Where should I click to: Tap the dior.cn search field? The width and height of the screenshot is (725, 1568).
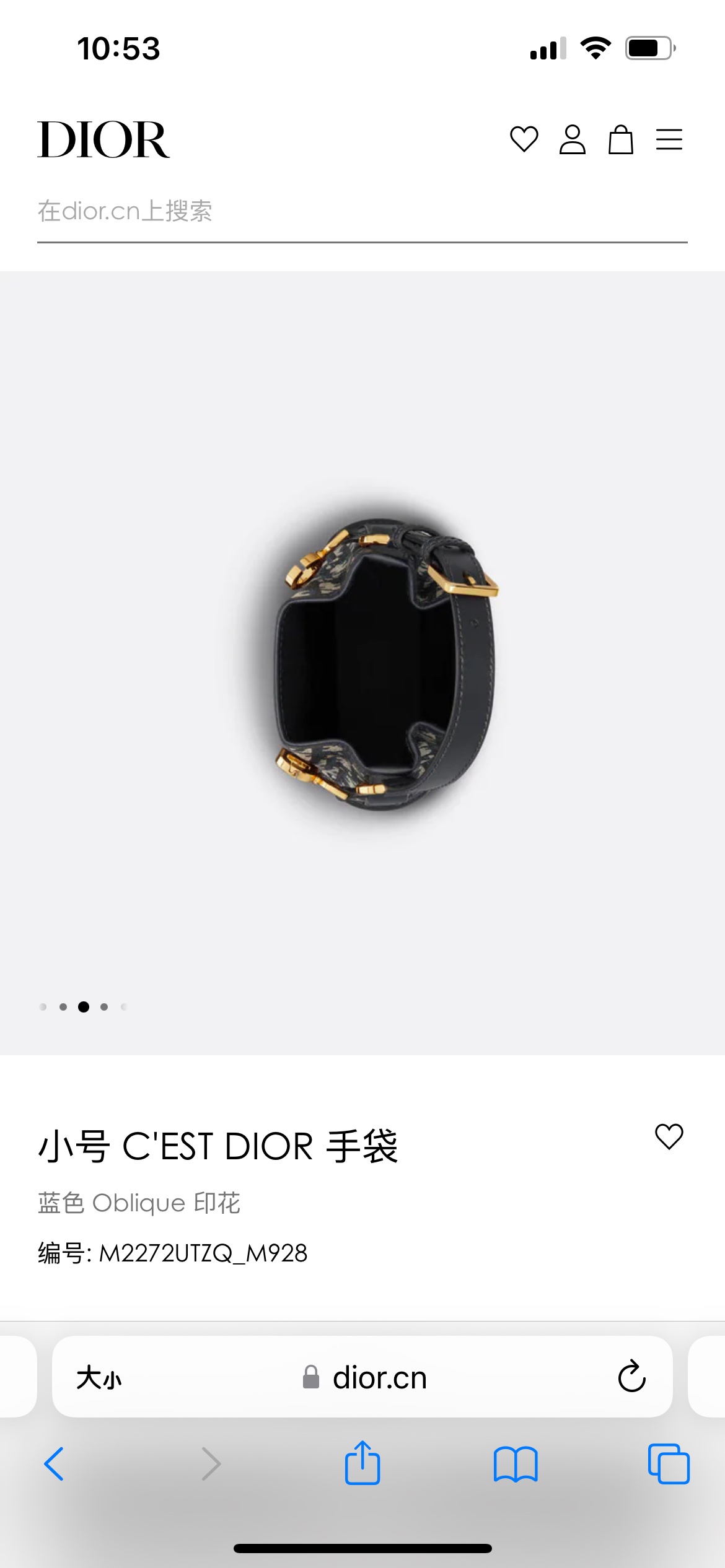[x=362, y=212]
